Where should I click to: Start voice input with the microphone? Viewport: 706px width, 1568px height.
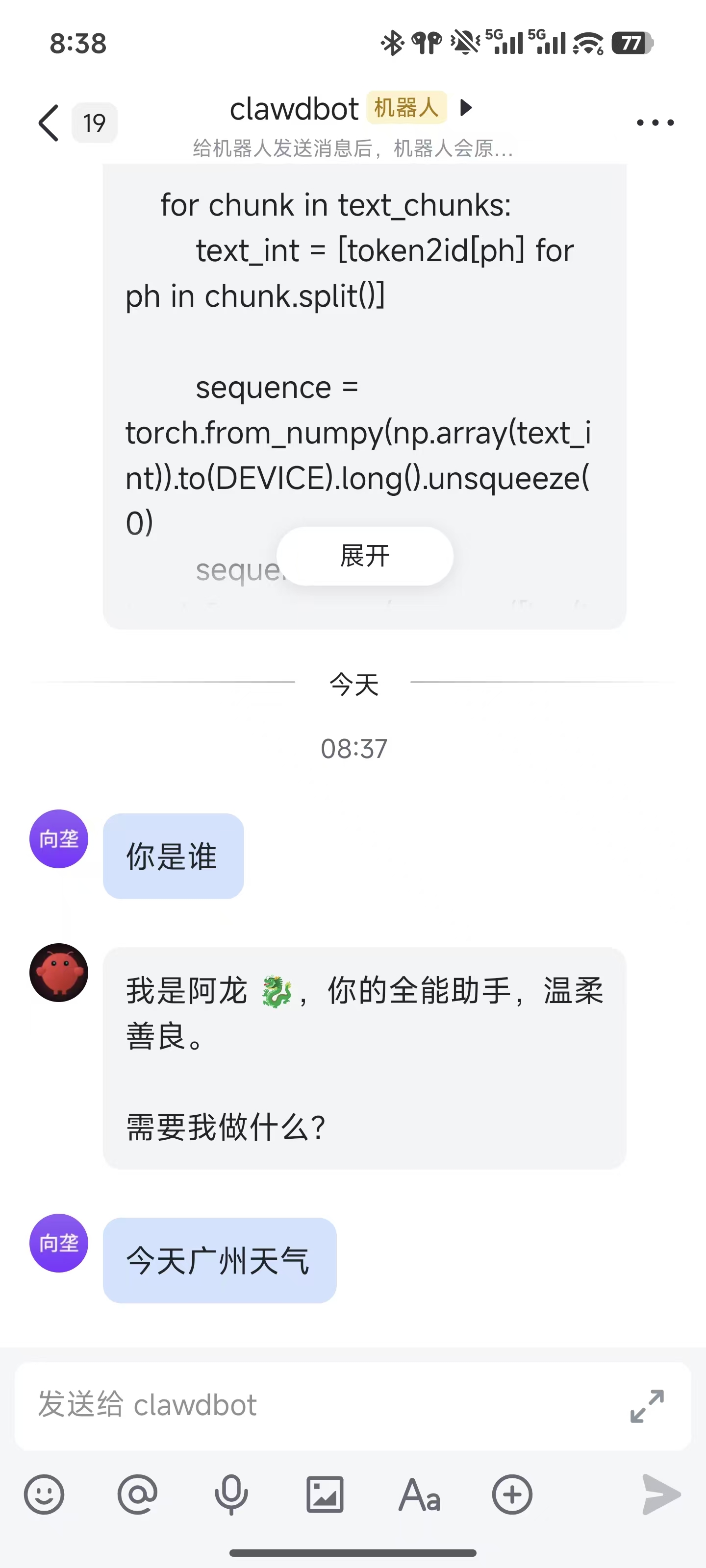231,1494
